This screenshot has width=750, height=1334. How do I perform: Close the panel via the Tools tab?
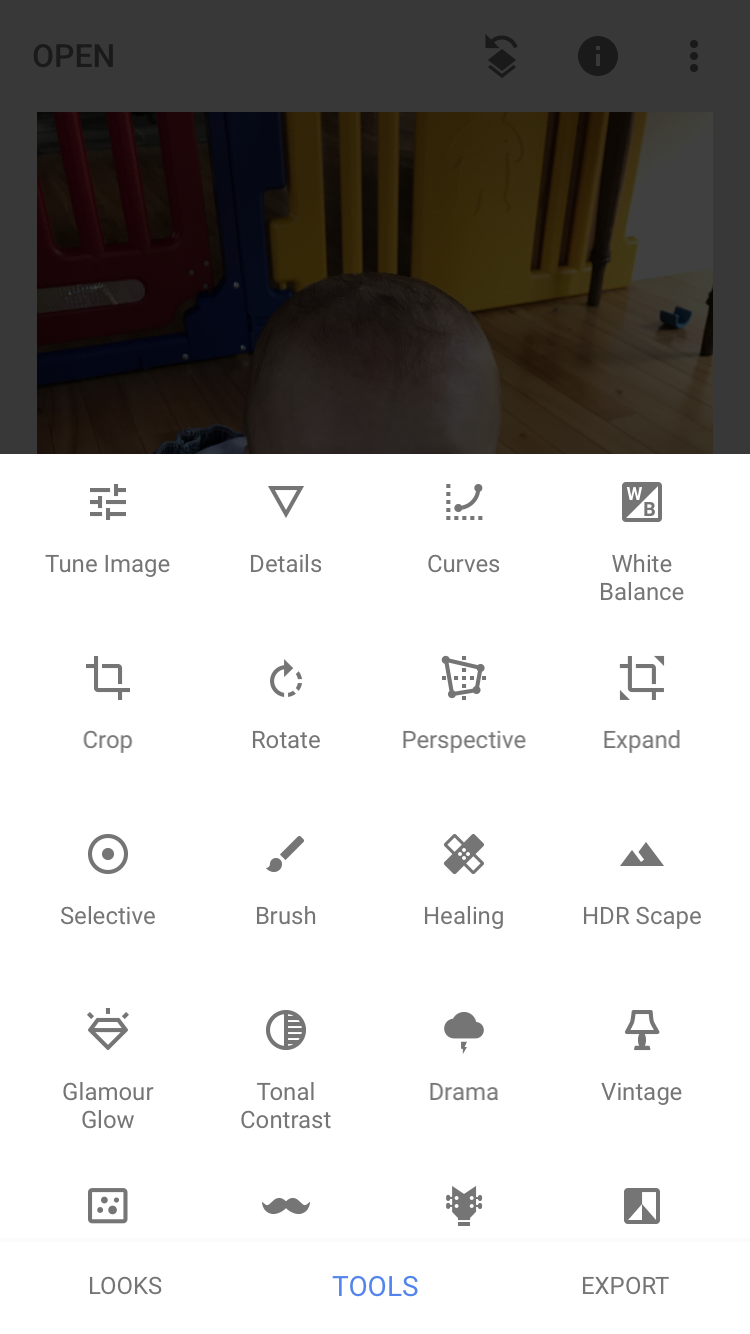(375, 1286)
